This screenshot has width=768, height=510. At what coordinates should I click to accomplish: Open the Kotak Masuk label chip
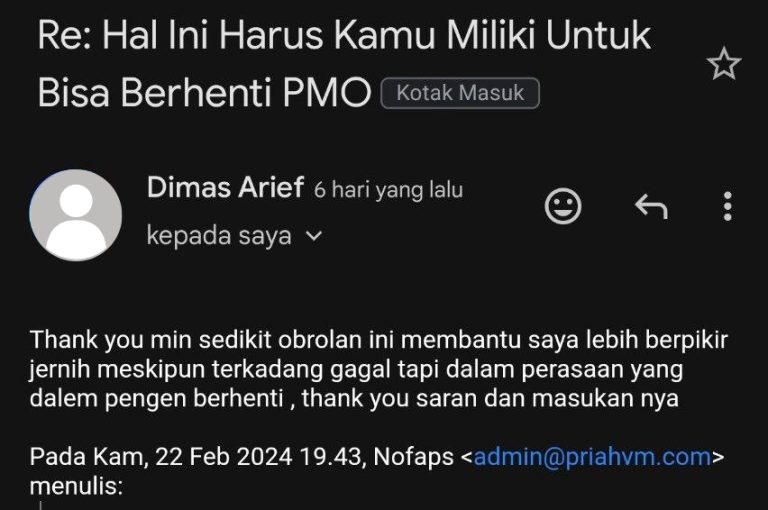(460, 94)
